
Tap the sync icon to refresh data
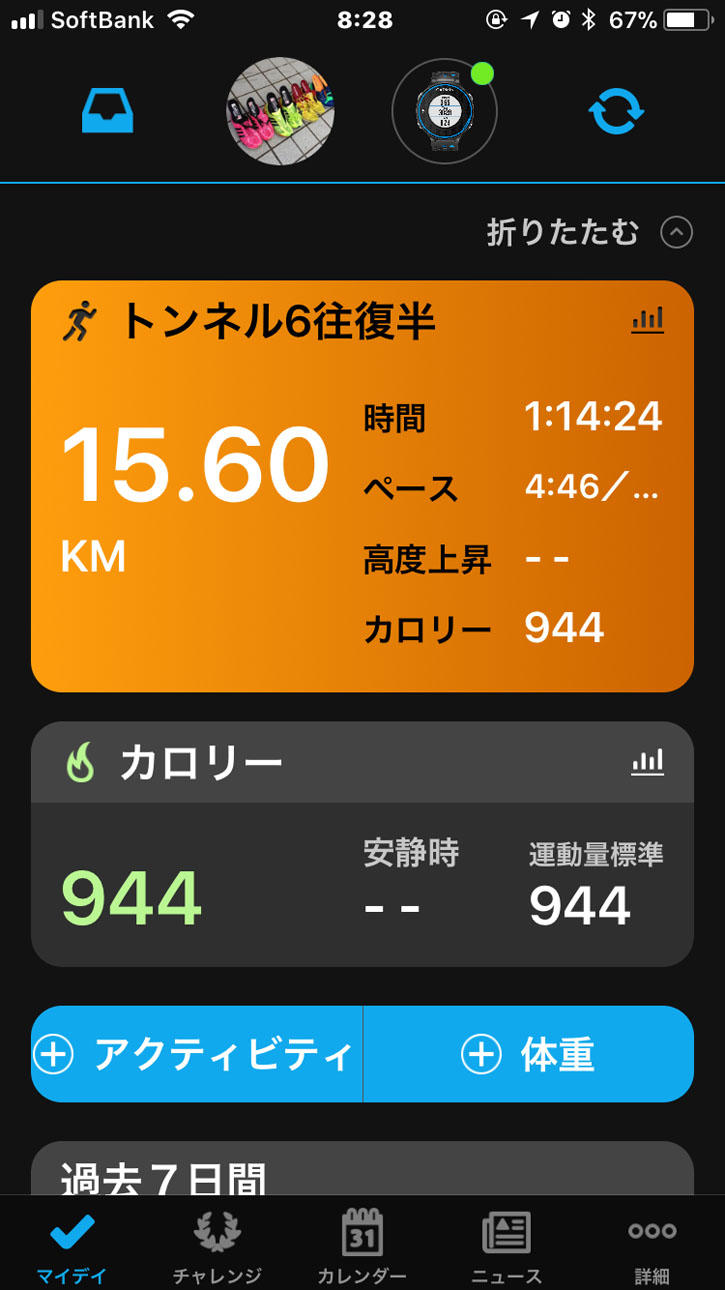point(615,112)
